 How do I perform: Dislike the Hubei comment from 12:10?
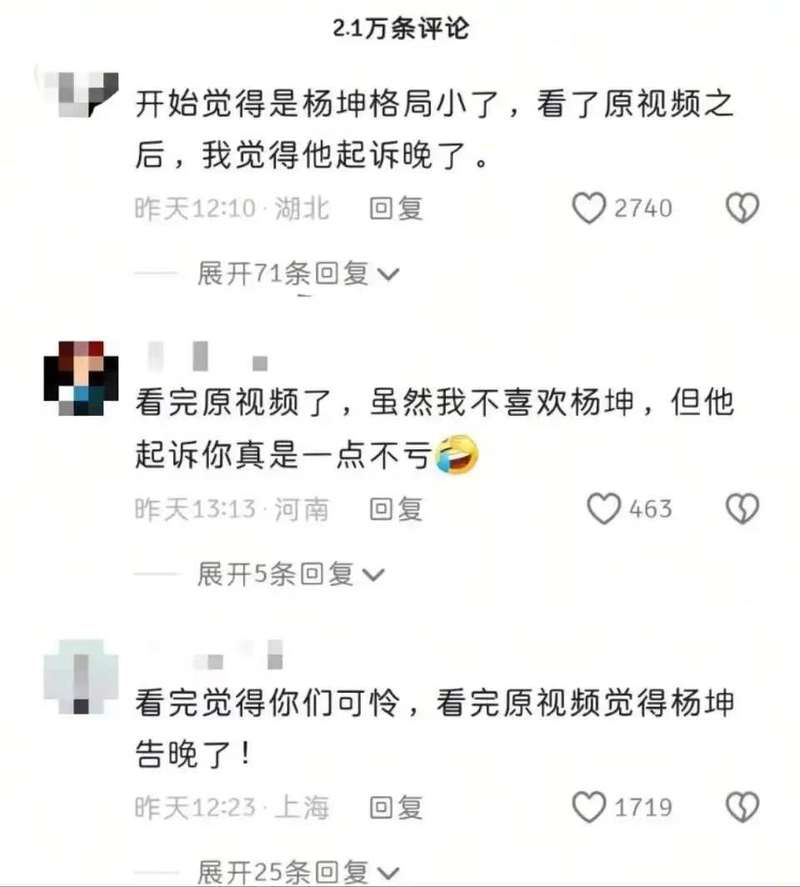pos(742,208)
